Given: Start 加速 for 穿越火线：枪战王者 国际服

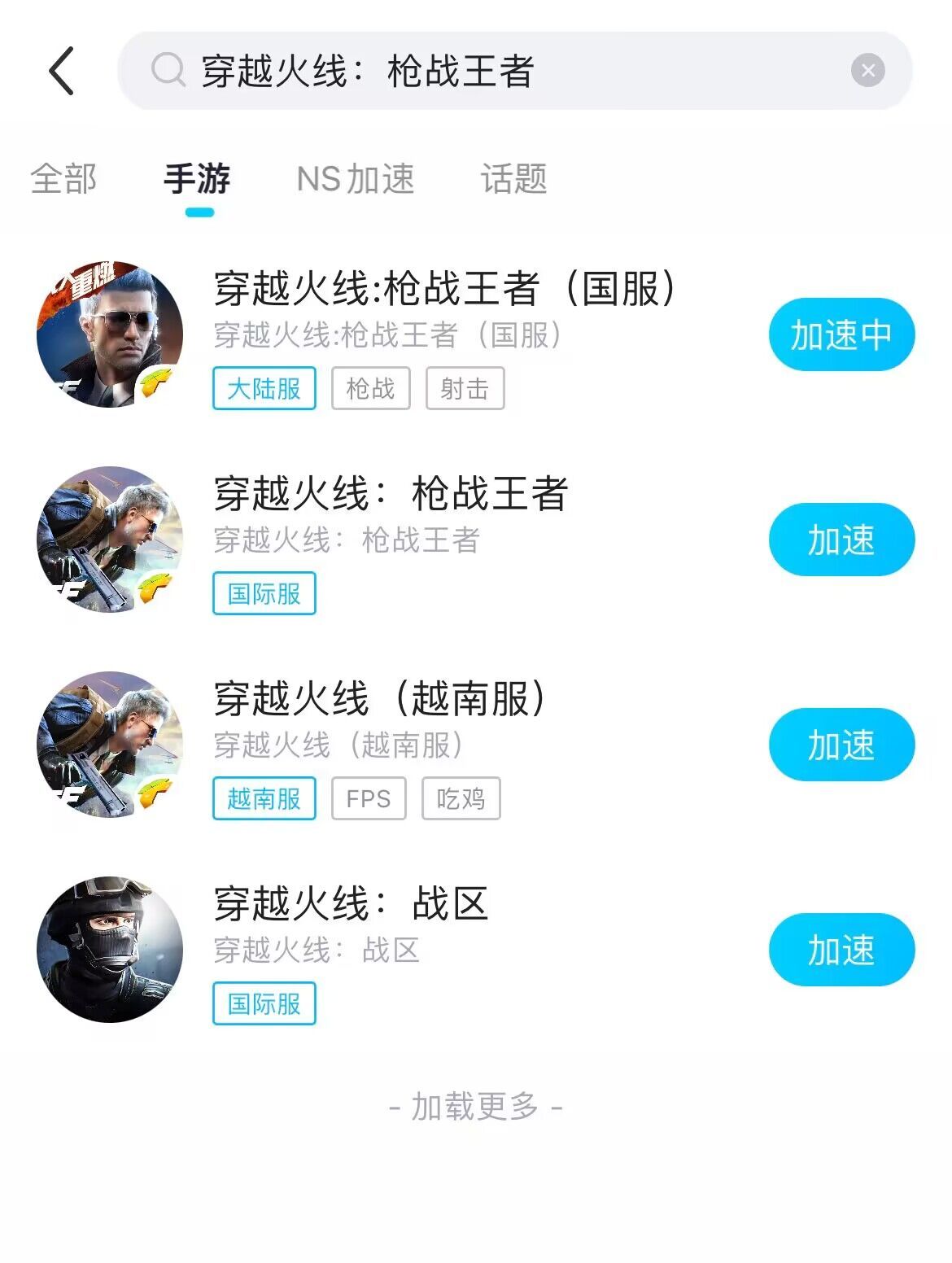Looking at the screenshot, I should click(841, 540).
